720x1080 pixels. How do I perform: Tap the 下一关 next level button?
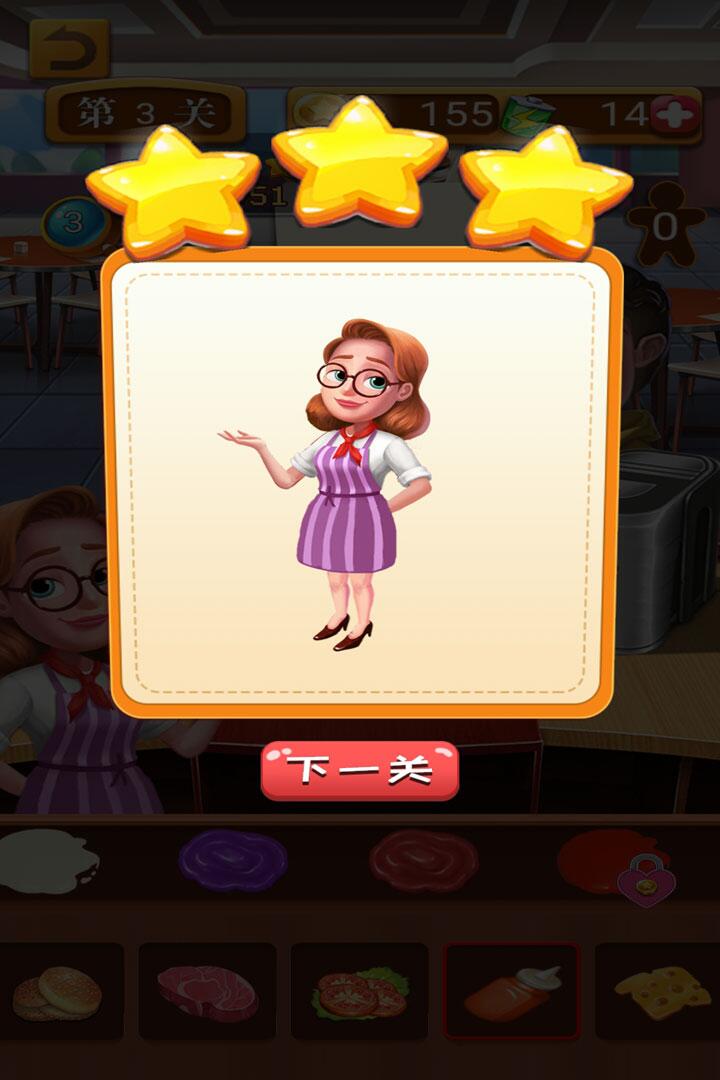point(360,770)
